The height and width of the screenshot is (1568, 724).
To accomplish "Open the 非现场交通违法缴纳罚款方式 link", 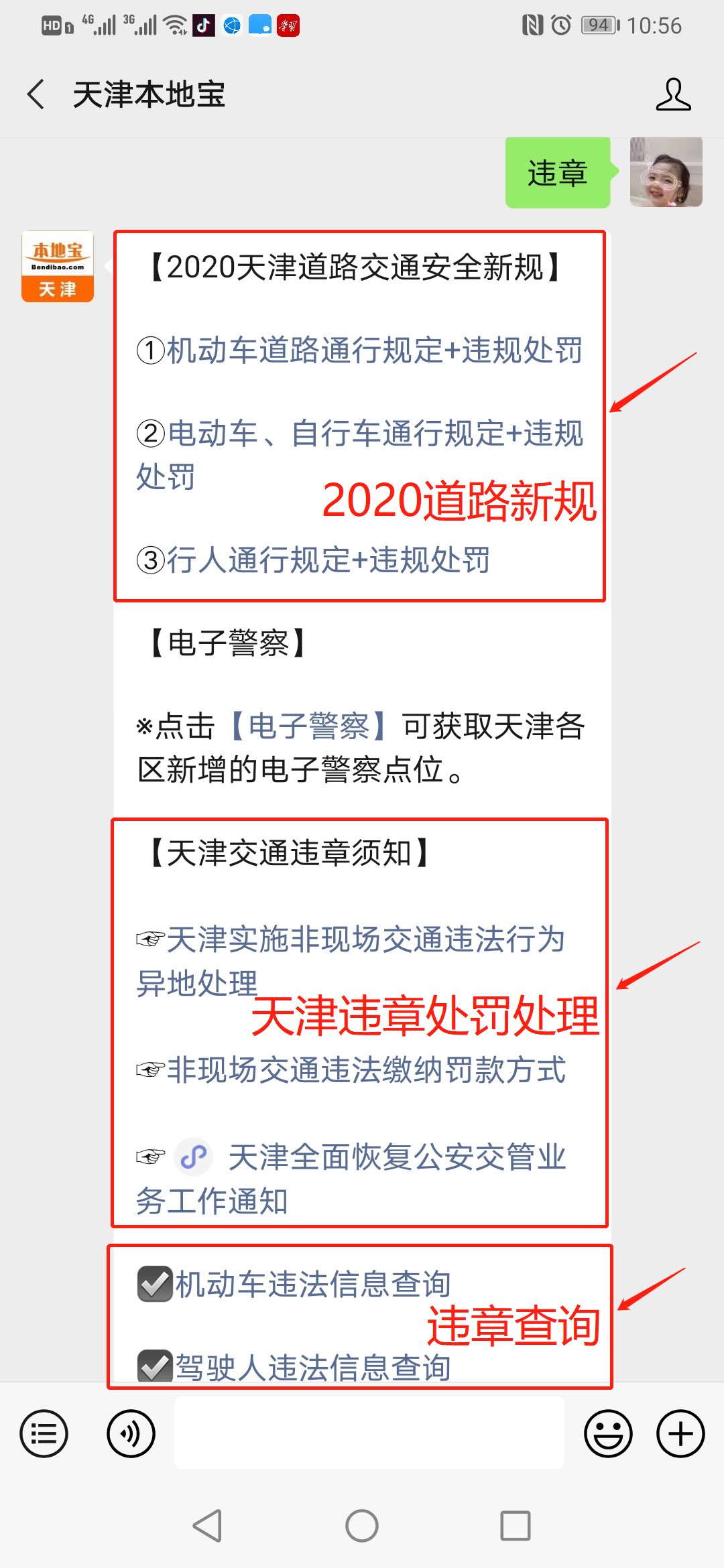I will coord(365,1070).
